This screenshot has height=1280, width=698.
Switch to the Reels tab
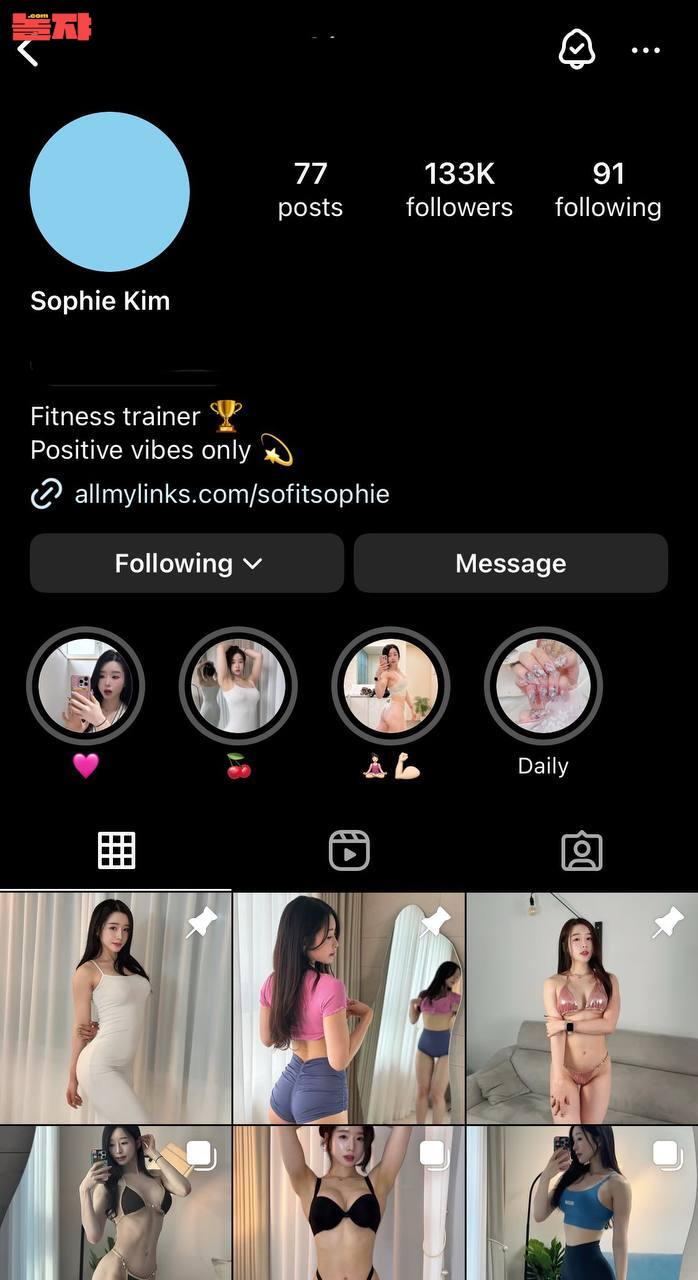349,851
